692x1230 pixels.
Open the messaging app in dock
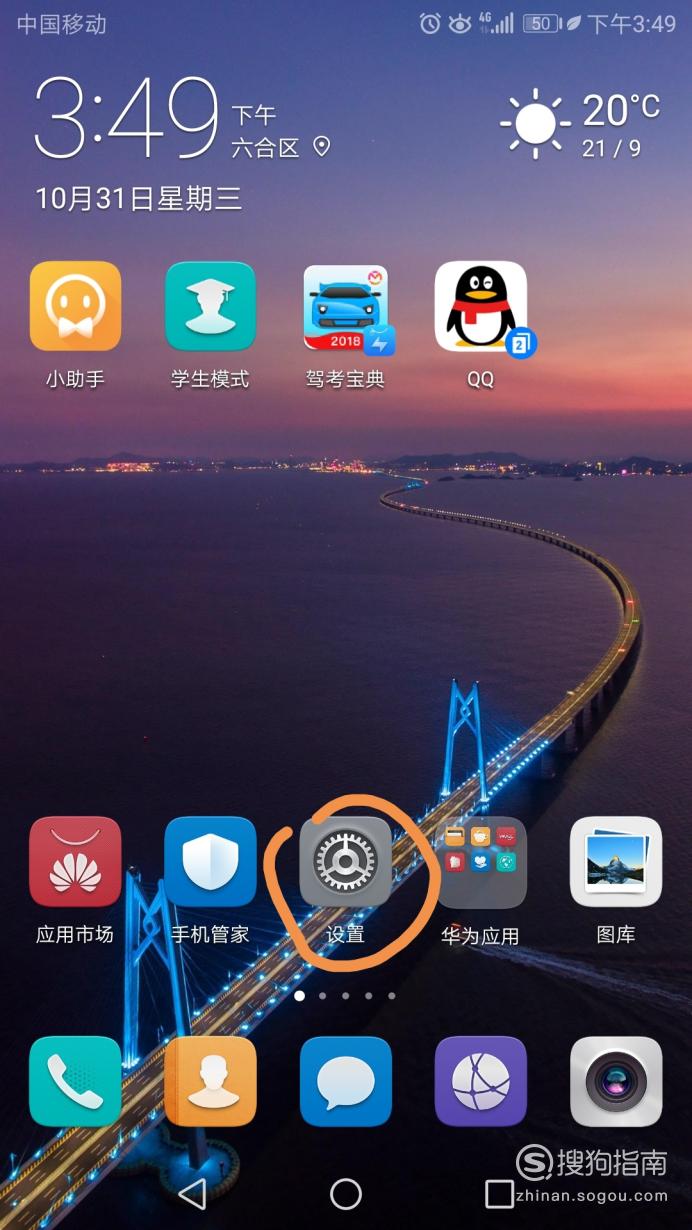click(346, 1081)
